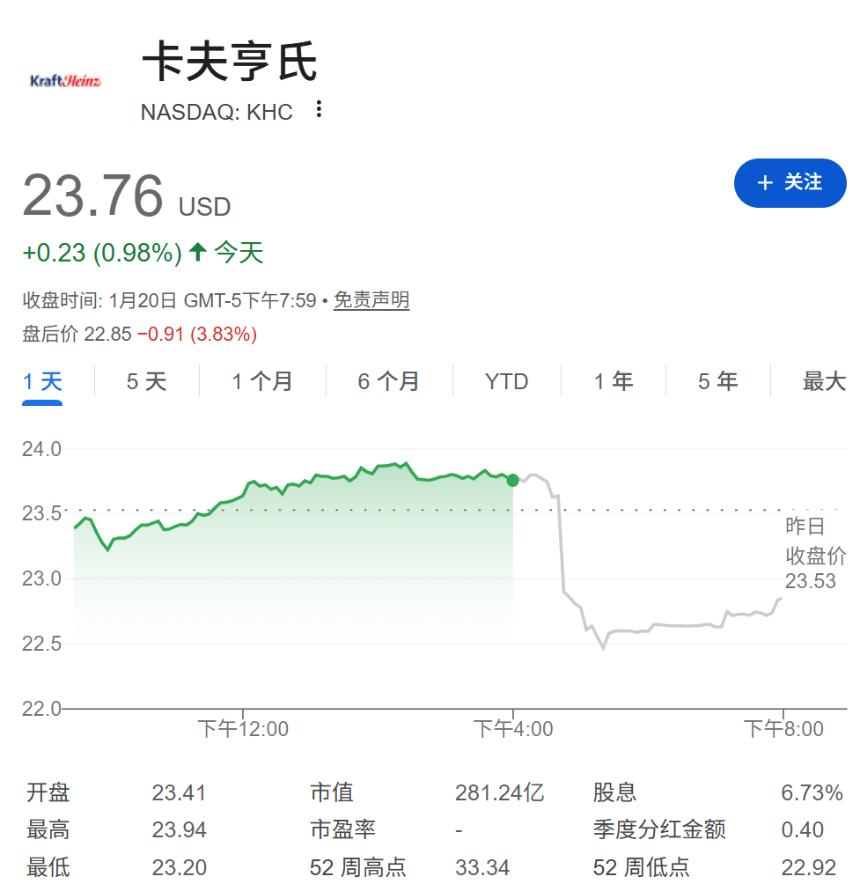Click the 关注 watchlist button

(790, 183)
